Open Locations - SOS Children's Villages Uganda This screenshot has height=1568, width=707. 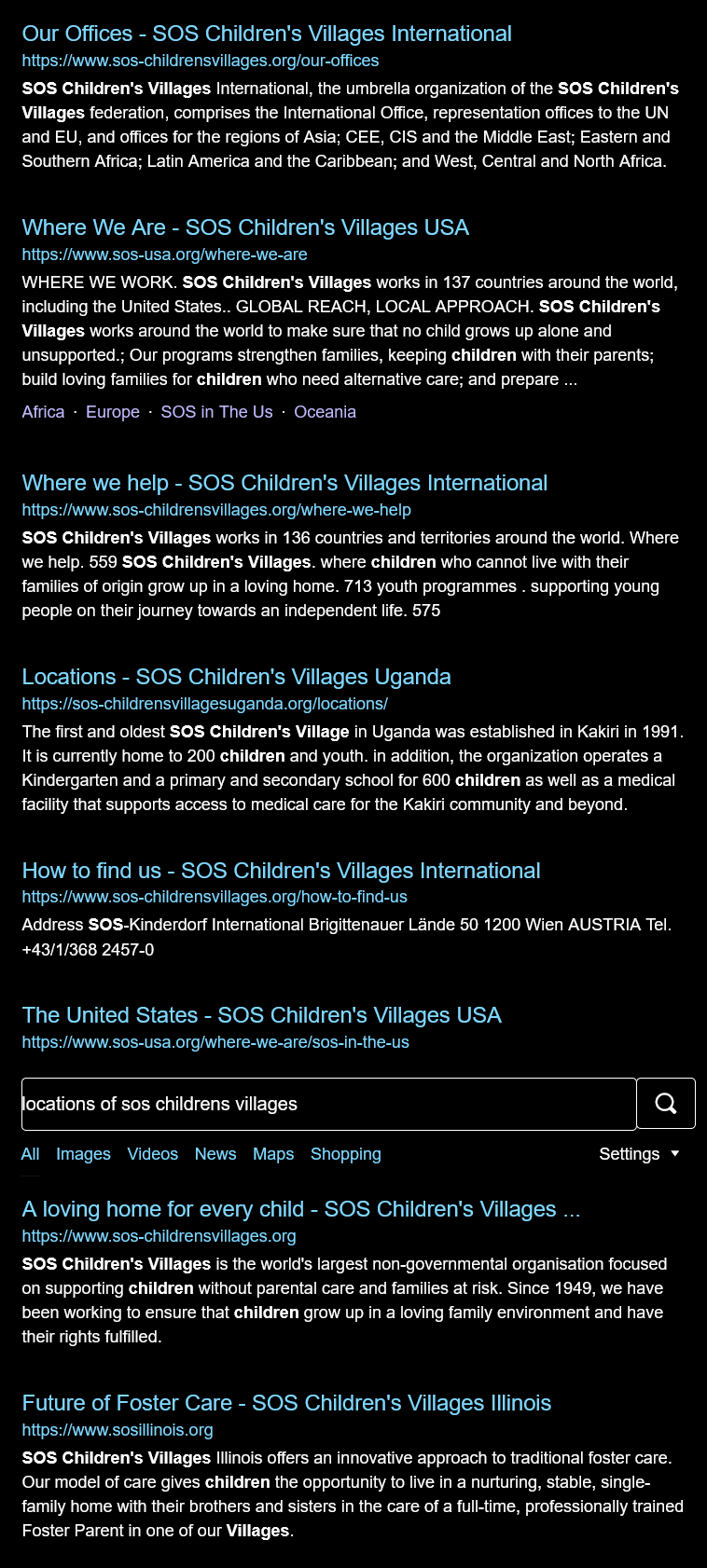click(x=237, y=677)
